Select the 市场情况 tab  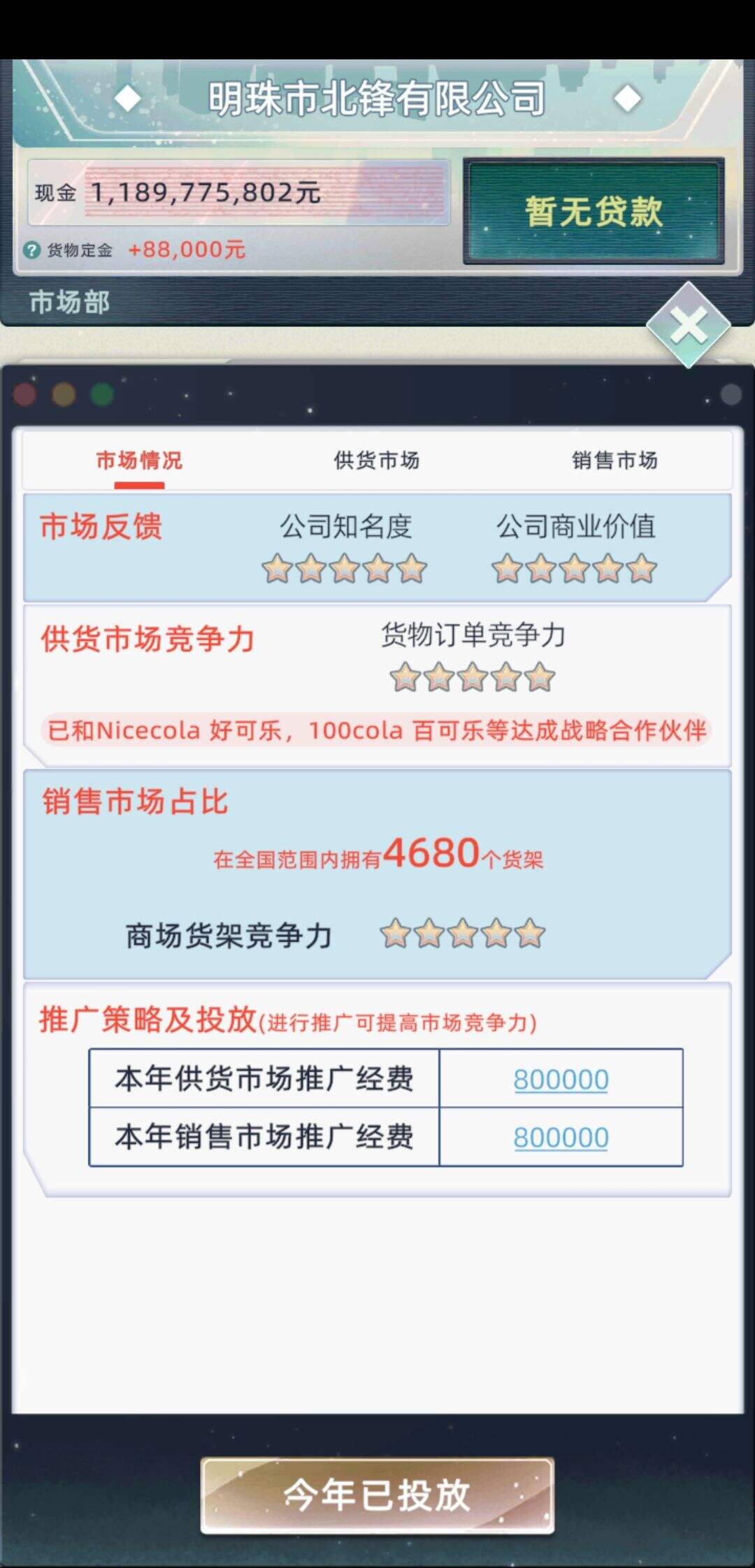pyautogui.click(x=139, y=460)
